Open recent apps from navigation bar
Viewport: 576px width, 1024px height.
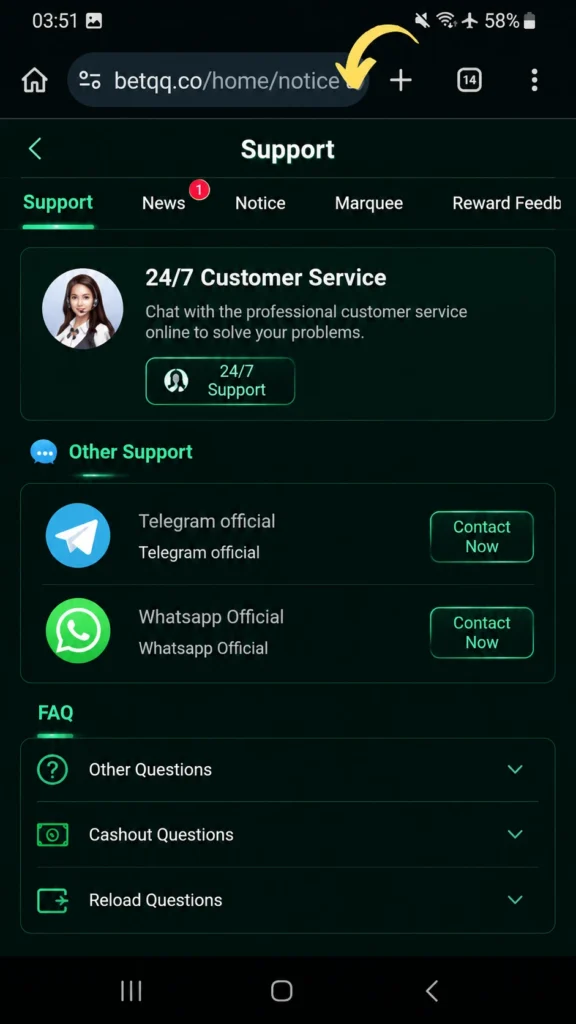tap(131, 991)
